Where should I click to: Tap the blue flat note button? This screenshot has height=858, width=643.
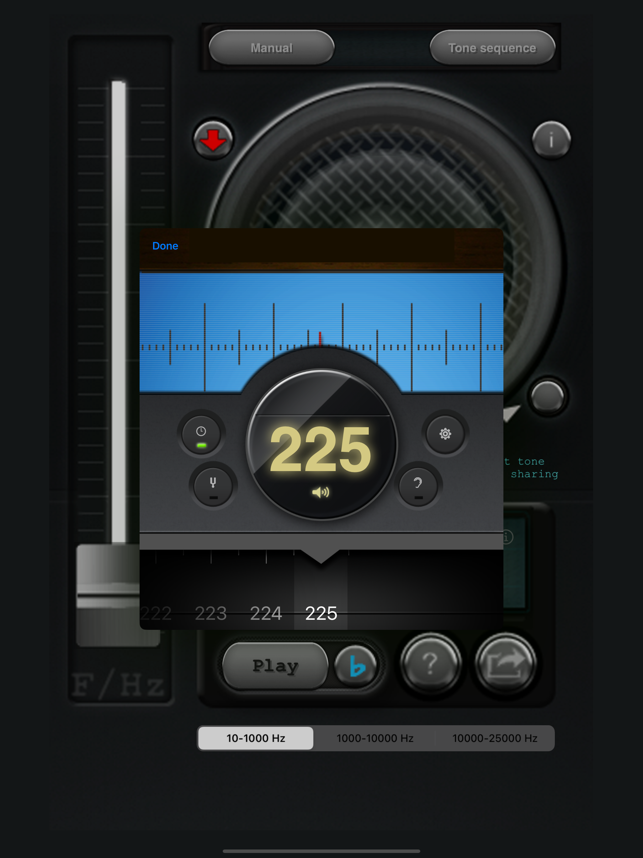(x=356, y=665)
